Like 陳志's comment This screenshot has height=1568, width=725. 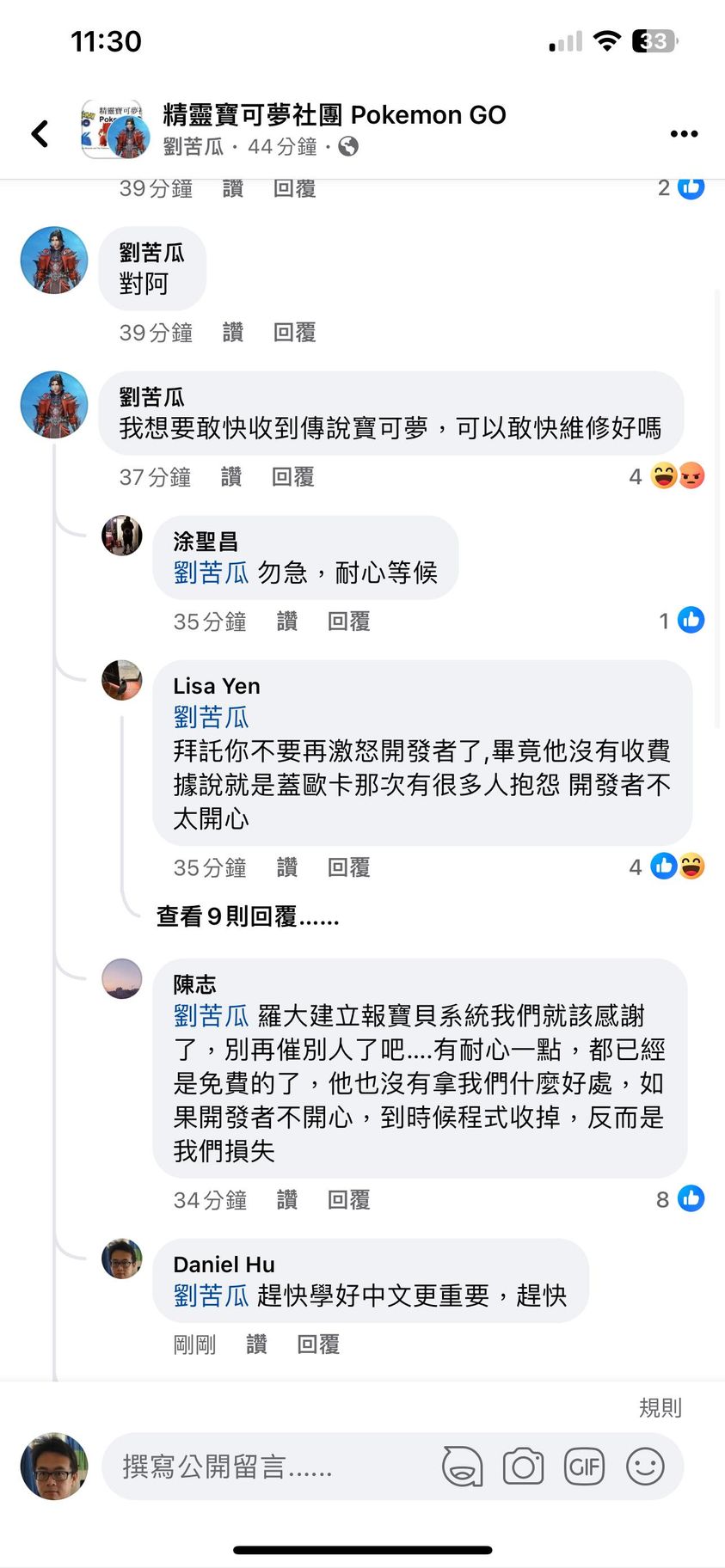[286, 1199]
